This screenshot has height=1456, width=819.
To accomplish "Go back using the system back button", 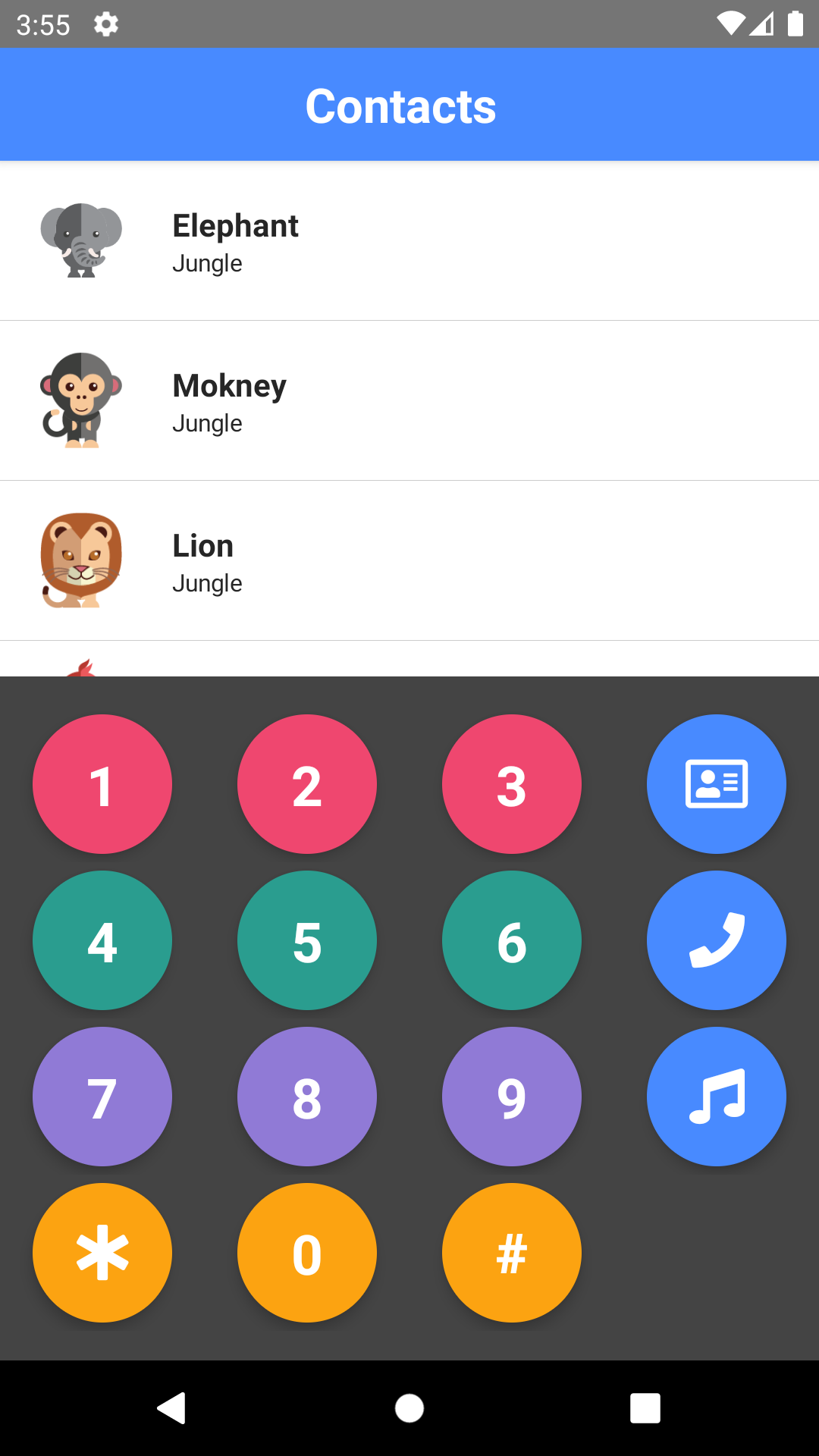I will (x=172, y=1408).
